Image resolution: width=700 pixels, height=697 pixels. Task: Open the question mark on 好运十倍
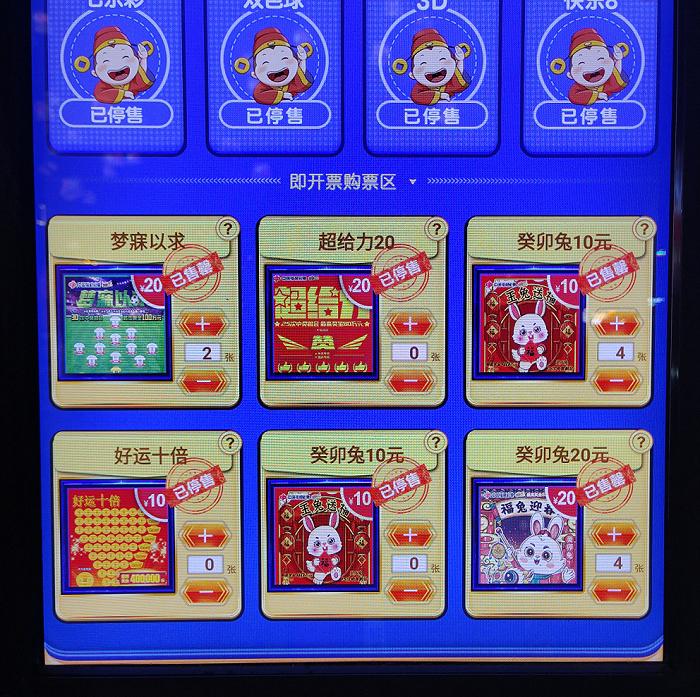(x=229, y=443)
